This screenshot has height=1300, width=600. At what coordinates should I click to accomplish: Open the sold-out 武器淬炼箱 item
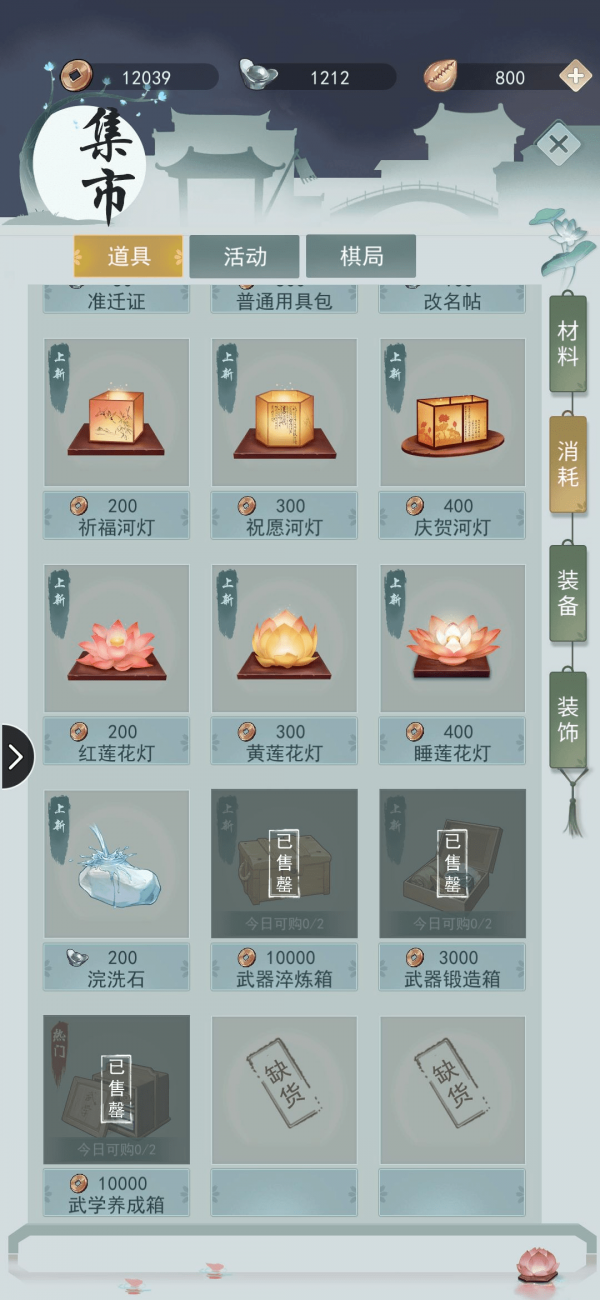click(284, 865)
